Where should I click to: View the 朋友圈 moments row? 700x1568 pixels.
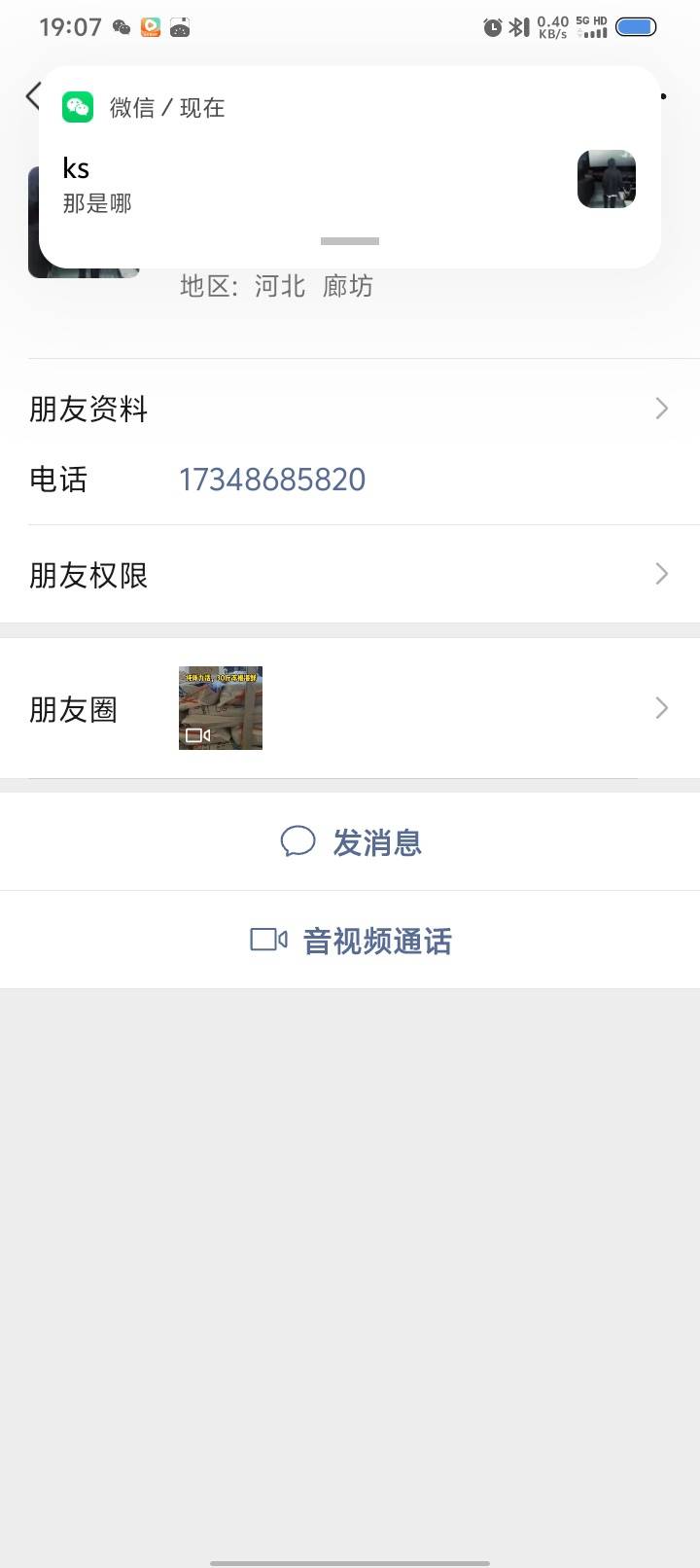pos(350,708)
